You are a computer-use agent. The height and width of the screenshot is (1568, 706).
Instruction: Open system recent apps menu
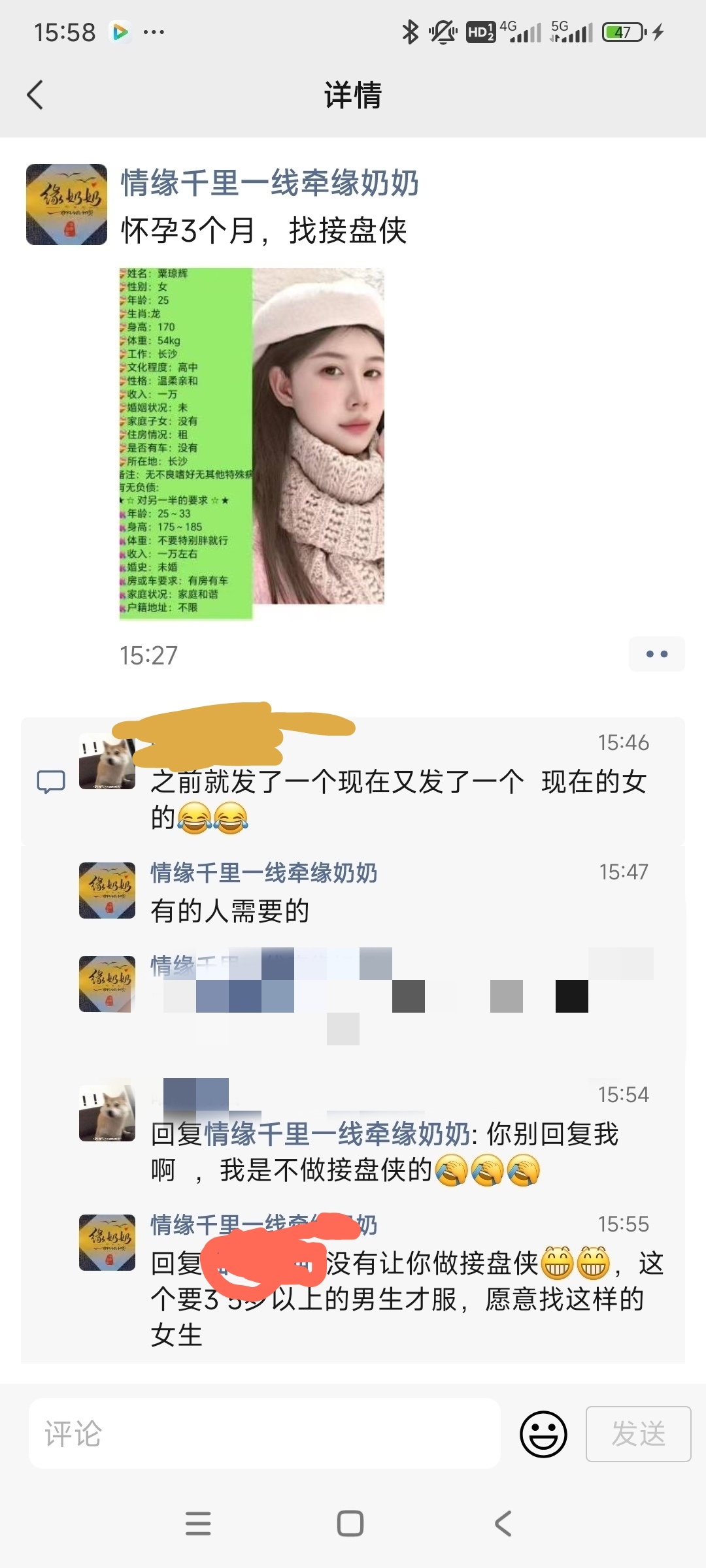(198, 1524)
